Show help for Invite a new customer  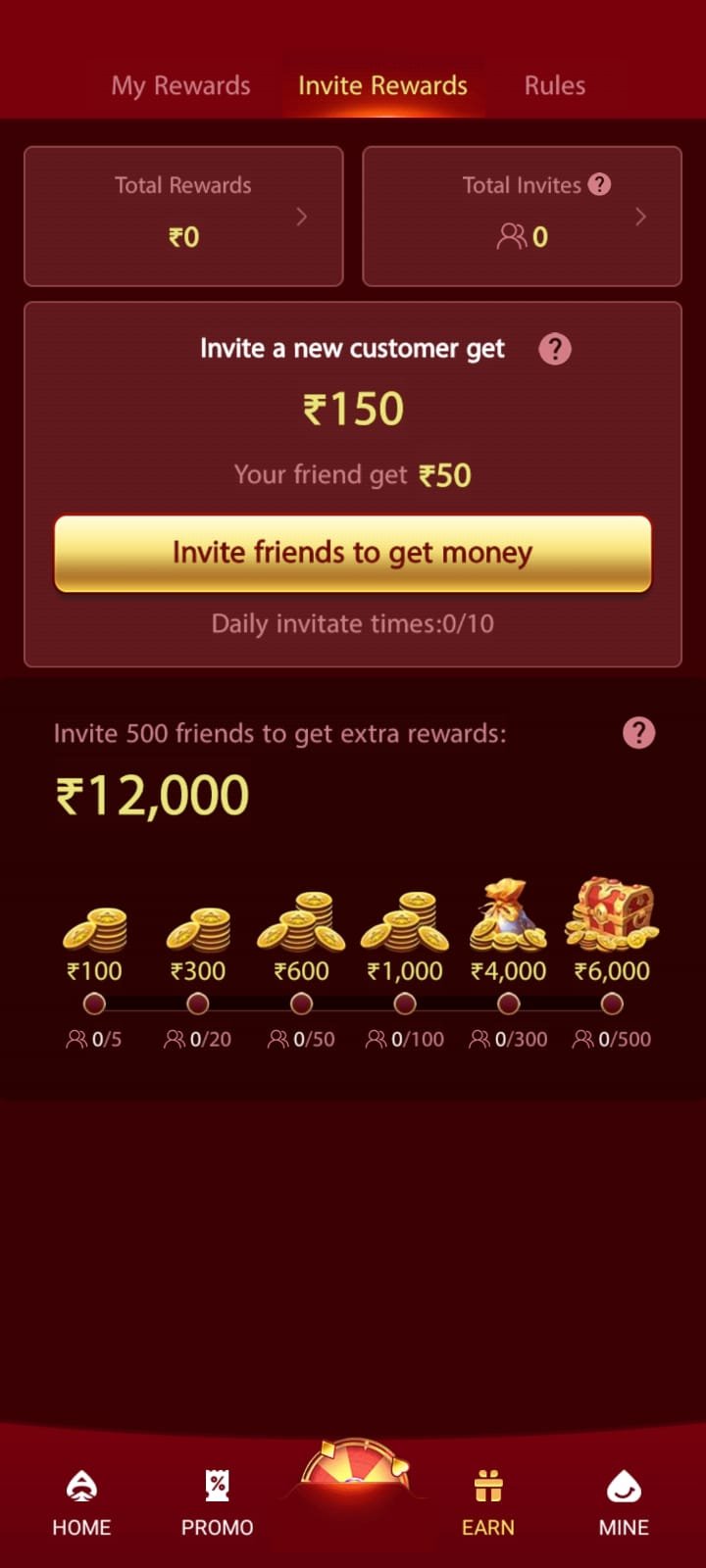[x=555, y=349]
